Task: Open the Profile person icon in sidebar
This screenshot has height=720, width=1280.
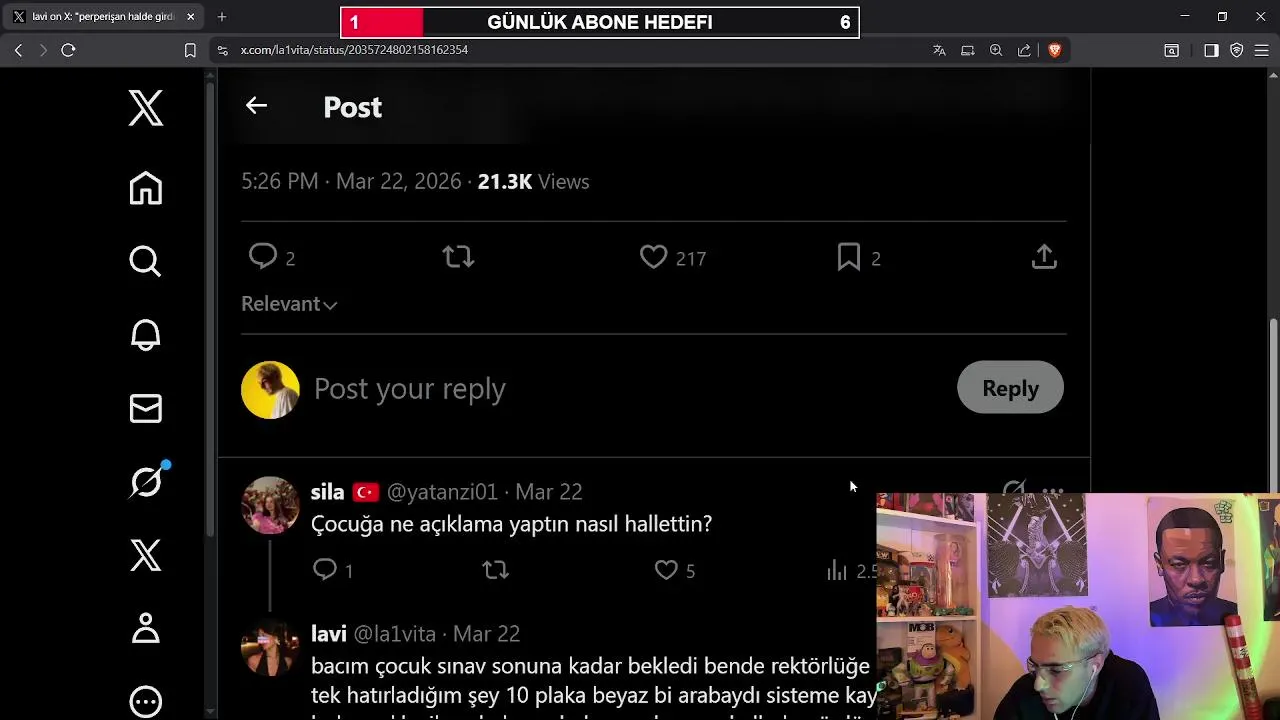Action: pos(146,628)
